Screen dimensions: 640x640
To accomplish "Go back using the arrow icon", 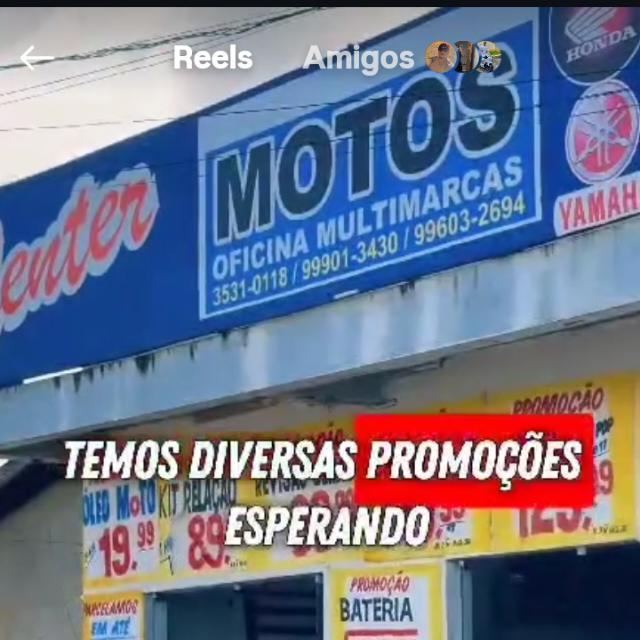I will (37, 58).
